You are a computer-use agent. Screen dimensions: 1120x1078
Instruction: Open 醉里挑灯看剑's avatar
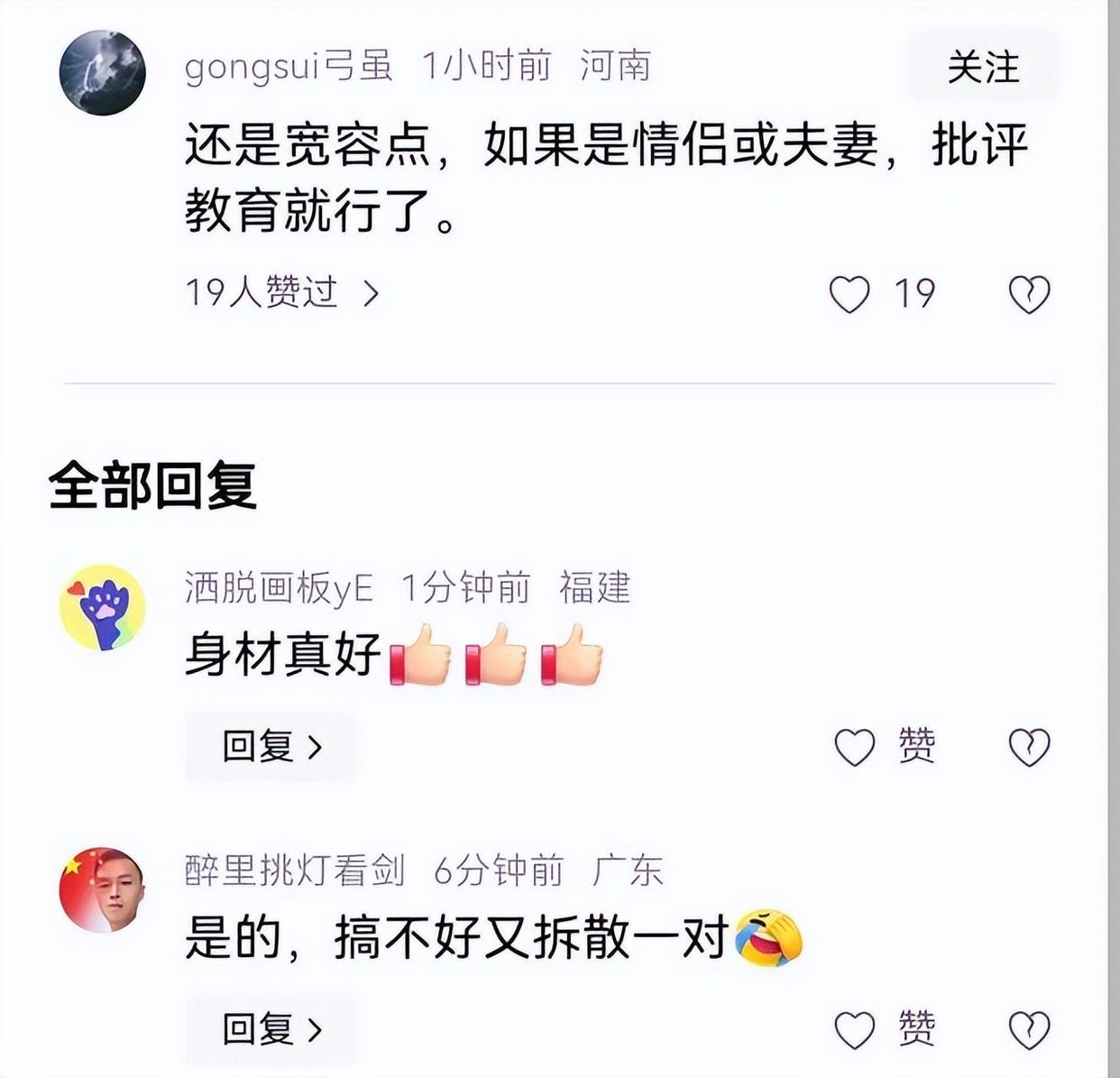(x=103, y=889)
